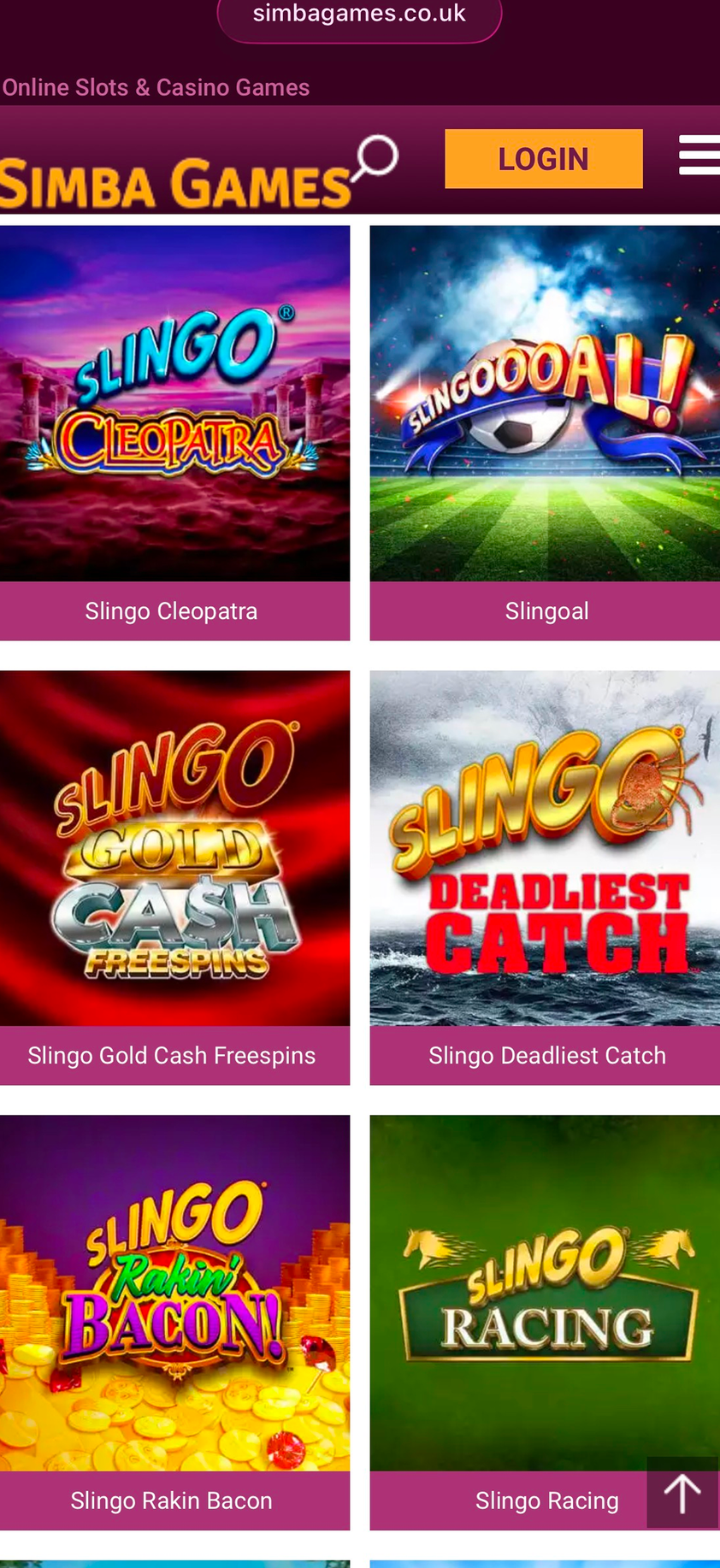Open Slingo Deadliest Catch thumbnail
720x1568 pixels.
coord(545,846)
